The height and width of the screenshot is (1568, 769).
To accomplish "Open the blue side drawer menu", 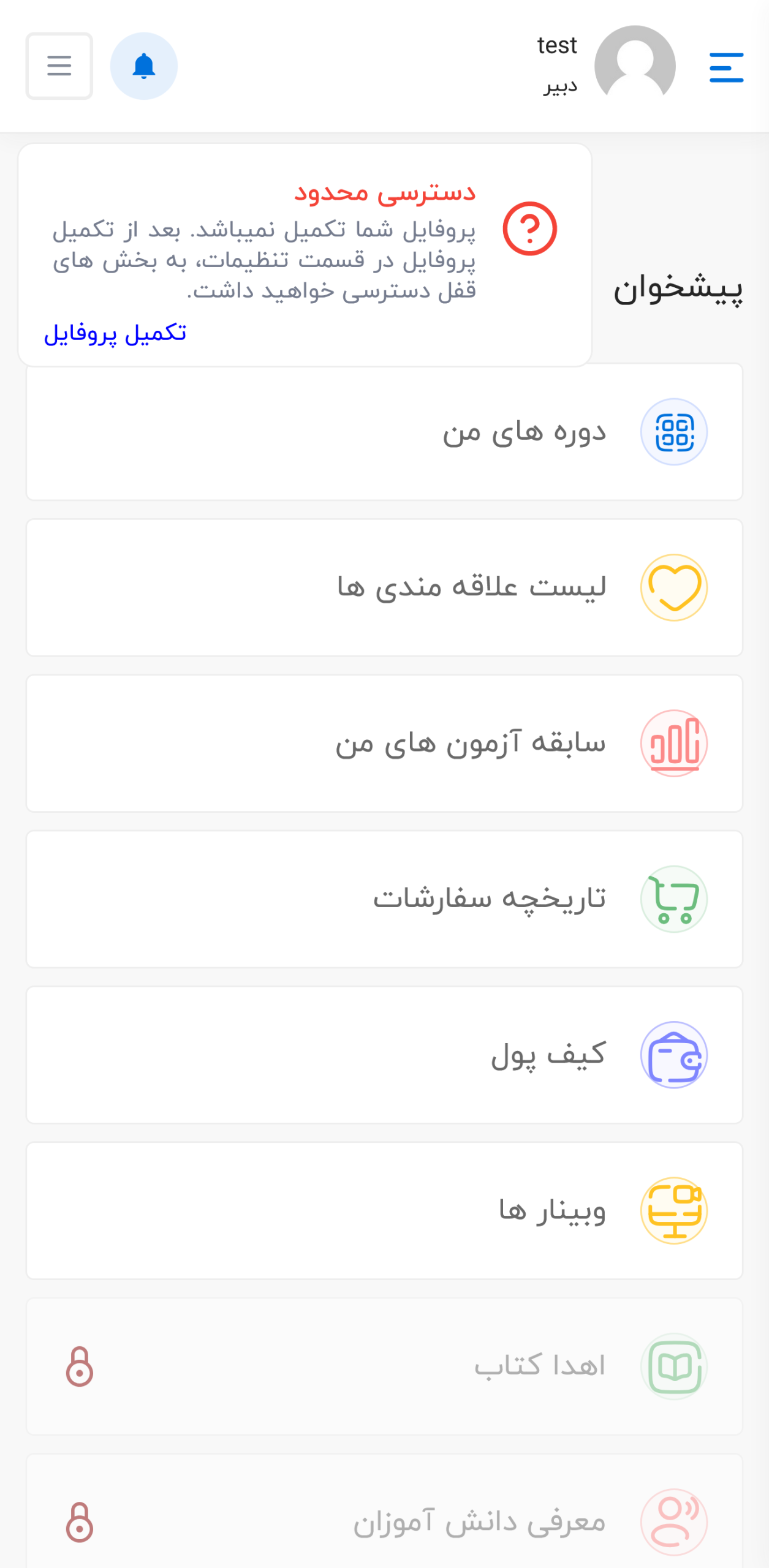I will [x=726, y=67].
